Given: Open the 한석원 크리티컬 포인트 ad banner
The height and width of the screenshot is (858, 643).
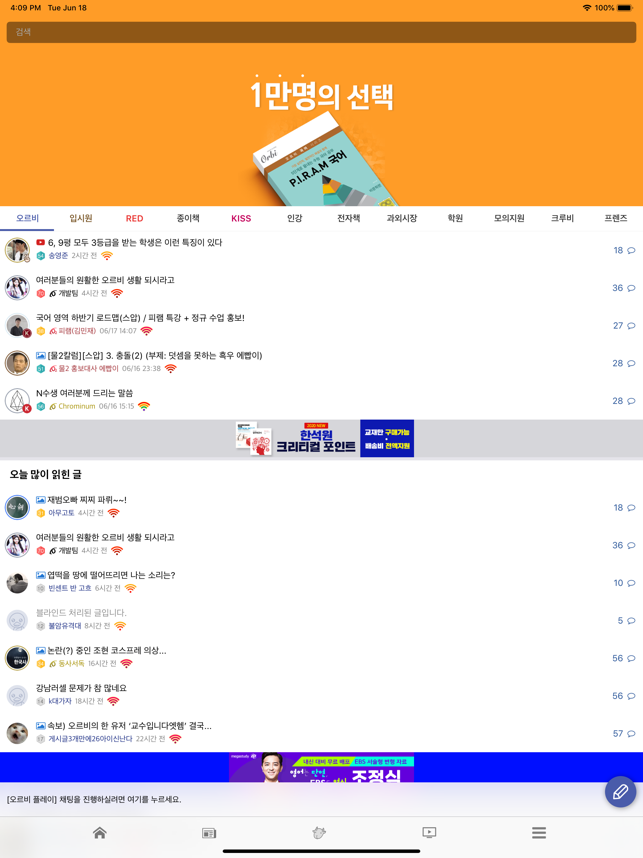Looking at the screenshot, I should pos(325,438).
